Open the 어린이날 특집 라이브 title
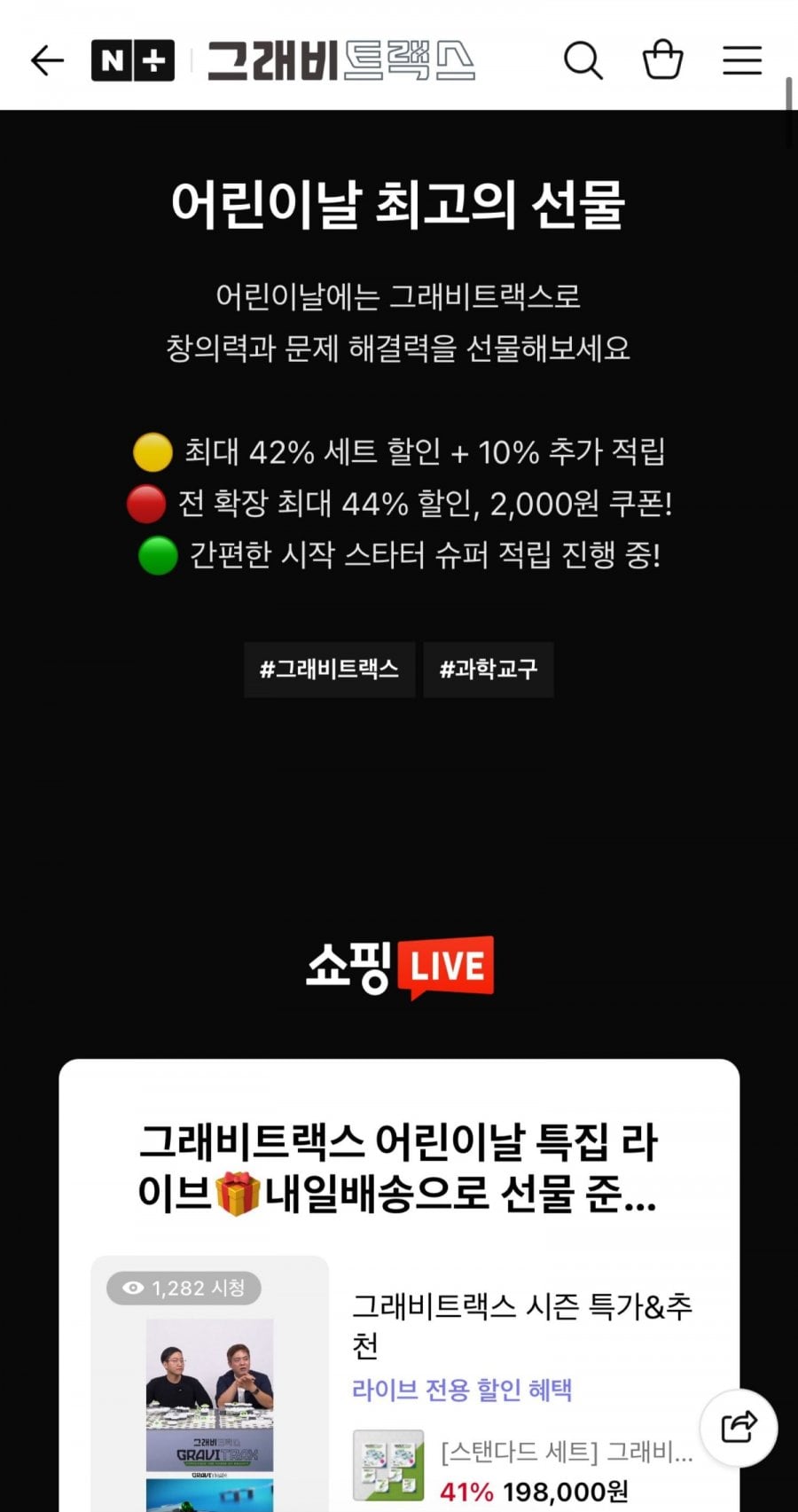The height and width of the screenshot is (1512, 798). [x=398, y=1168]
